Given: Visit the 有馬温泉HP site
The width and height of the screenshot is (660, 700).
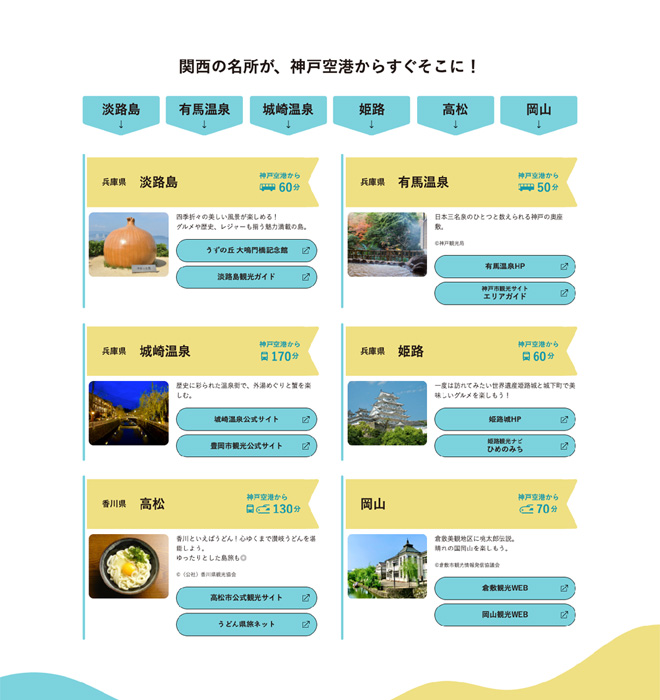Looking at the screenshot, I should point(504,267).
